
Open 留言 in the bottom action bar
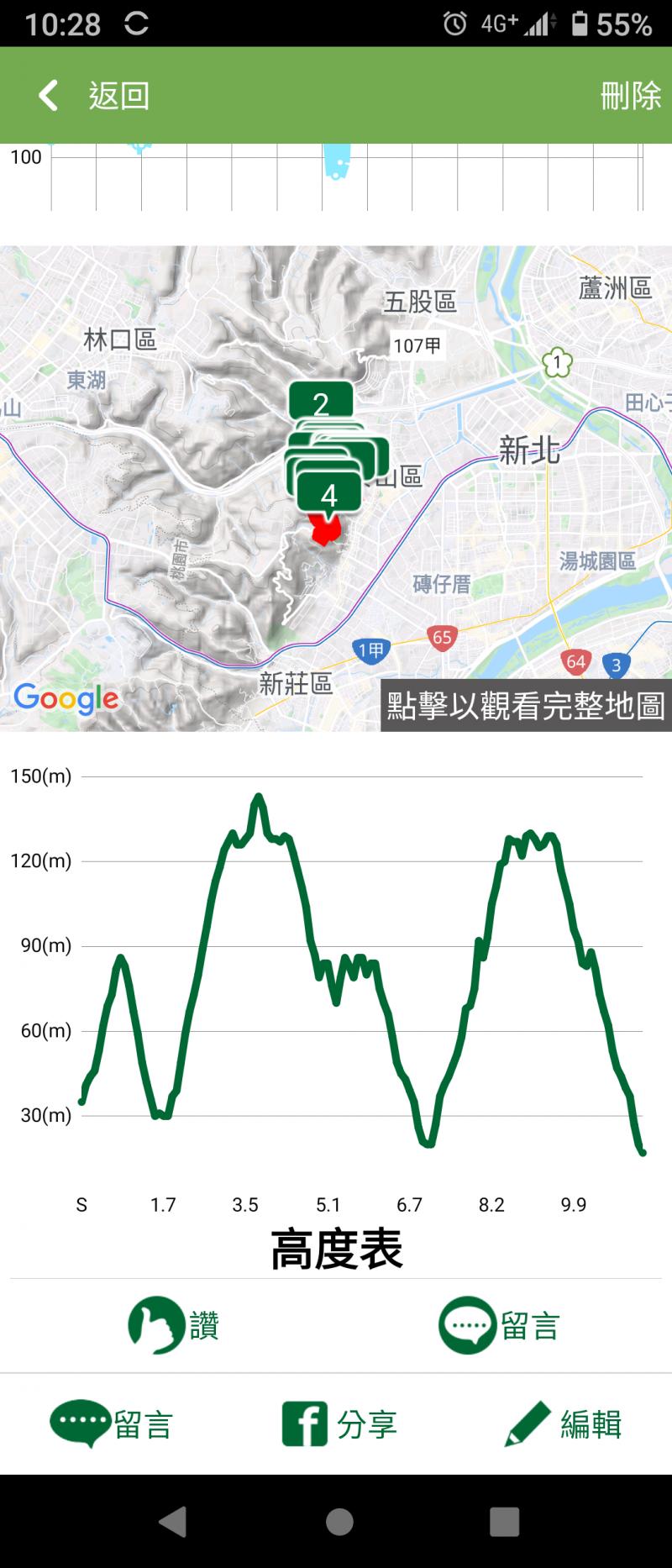pos(112,1424)
